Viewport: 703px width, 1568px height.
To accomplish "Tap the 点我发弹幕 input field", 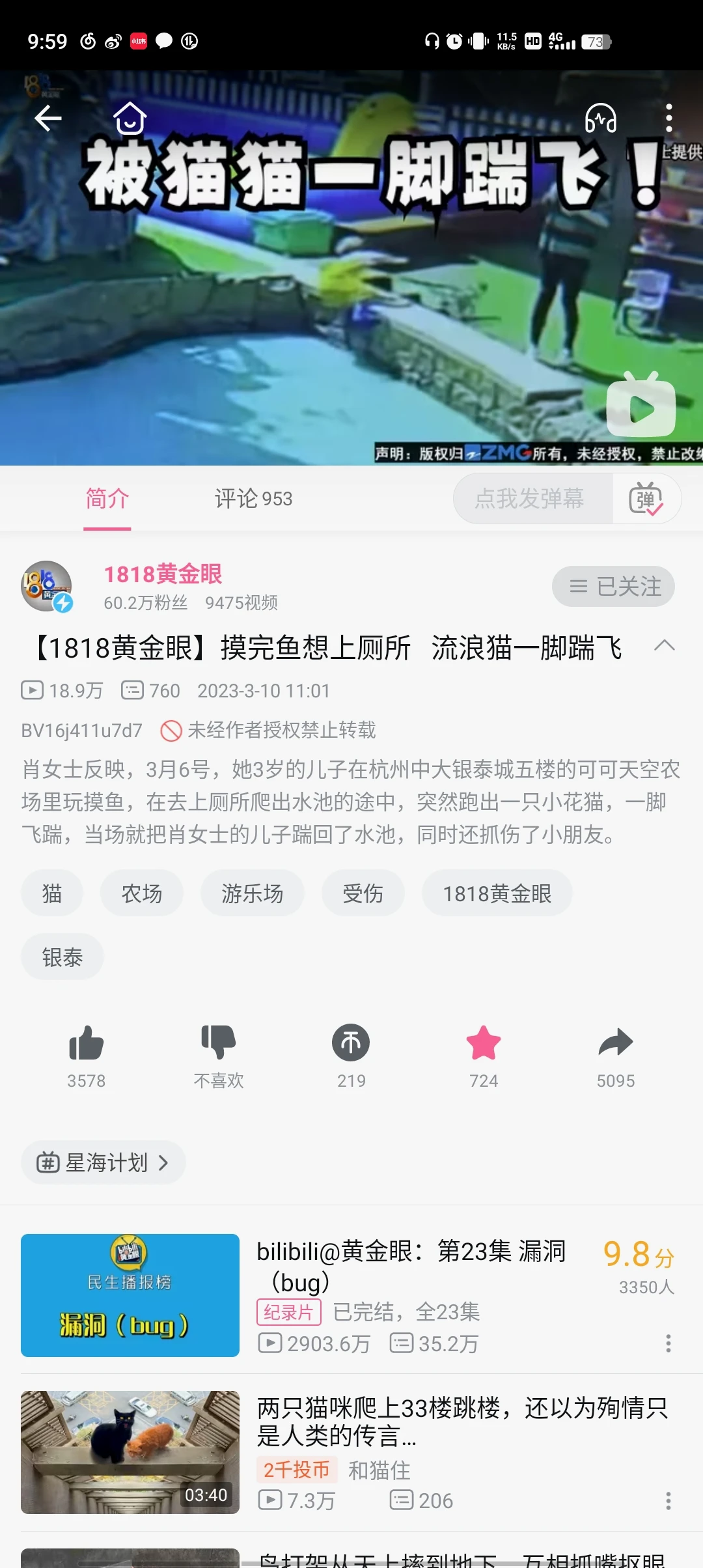I will [x=529, y=499].
